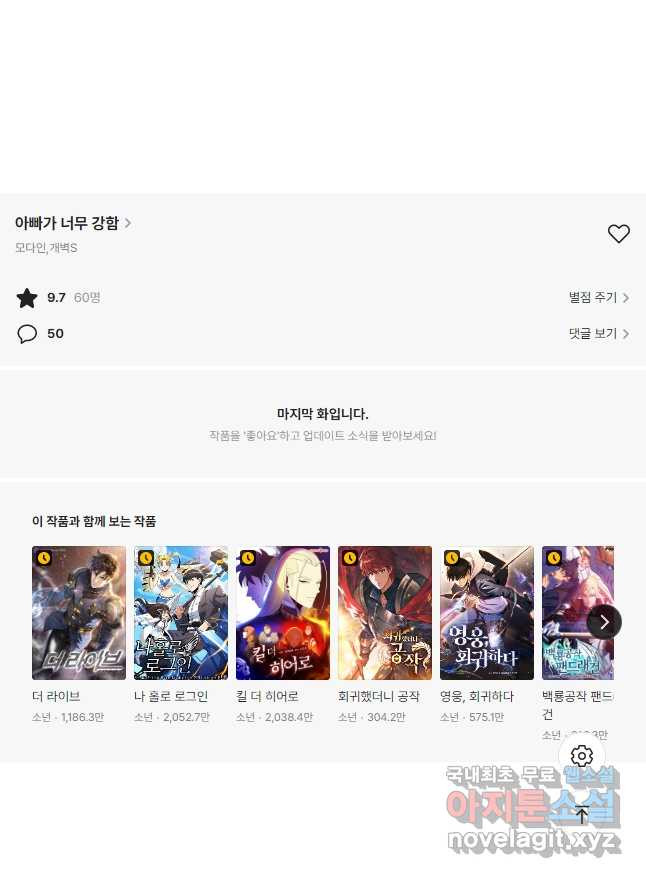Open 댓글 보기 to view comments
The width and height of the screenshot is (646, 878).
coord(598,333)
